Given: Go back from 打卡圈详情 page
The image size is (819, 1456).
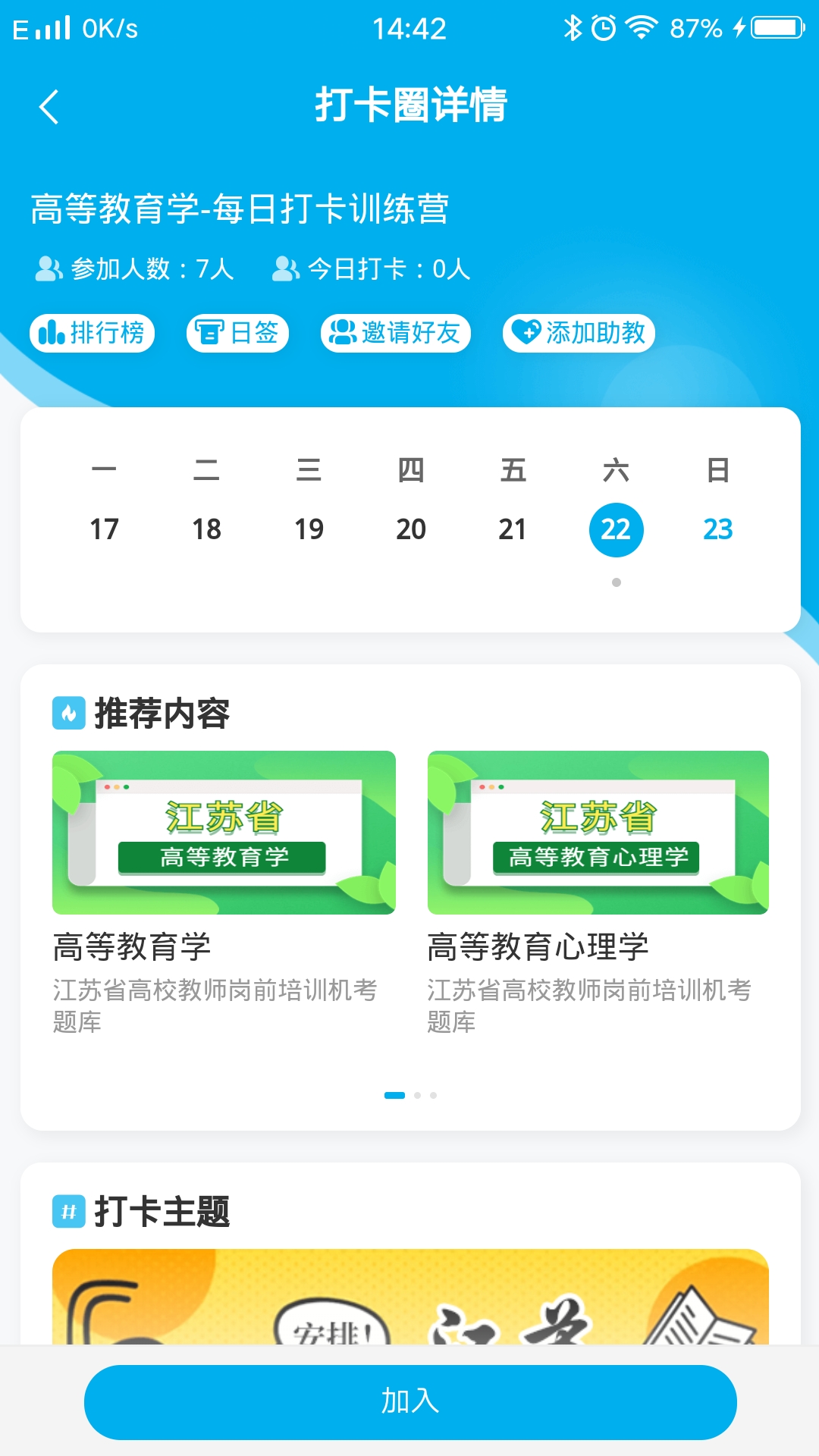Looking at the screenshot, I should point(49,106).
